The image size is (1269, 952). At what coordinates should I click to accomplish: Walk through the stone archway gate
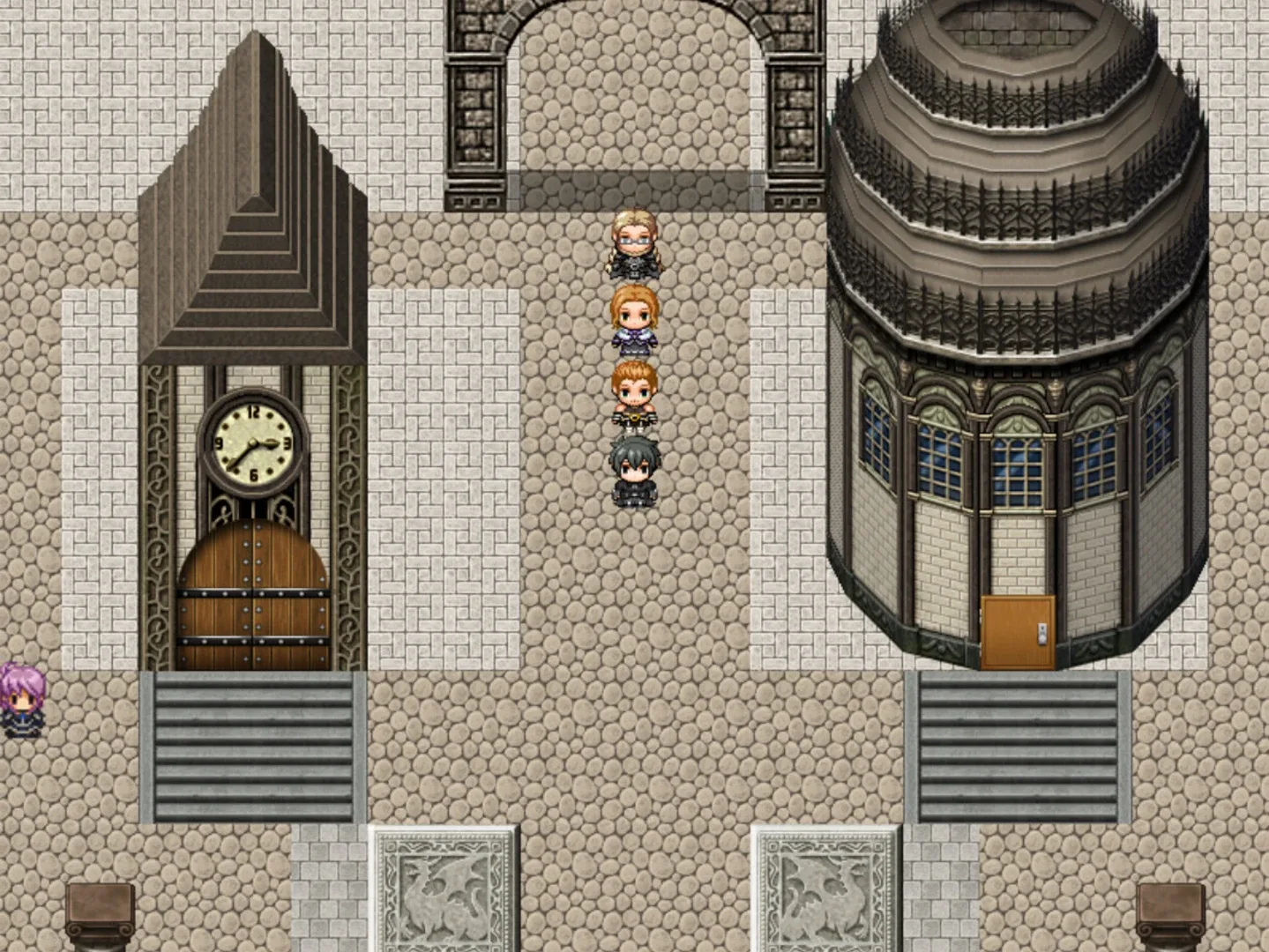tap(635, 106)
